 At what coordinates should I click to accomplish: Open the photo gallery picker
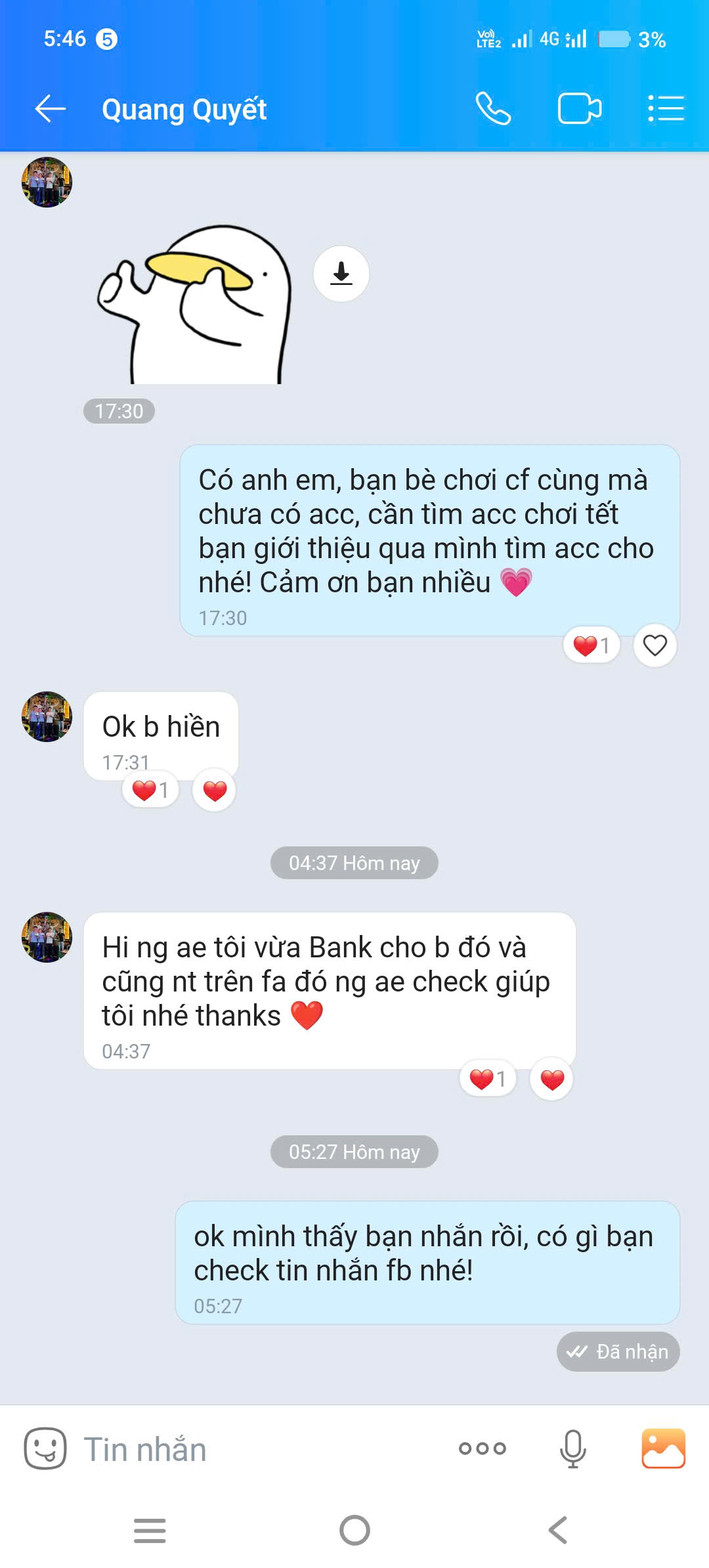(663, 1448)
